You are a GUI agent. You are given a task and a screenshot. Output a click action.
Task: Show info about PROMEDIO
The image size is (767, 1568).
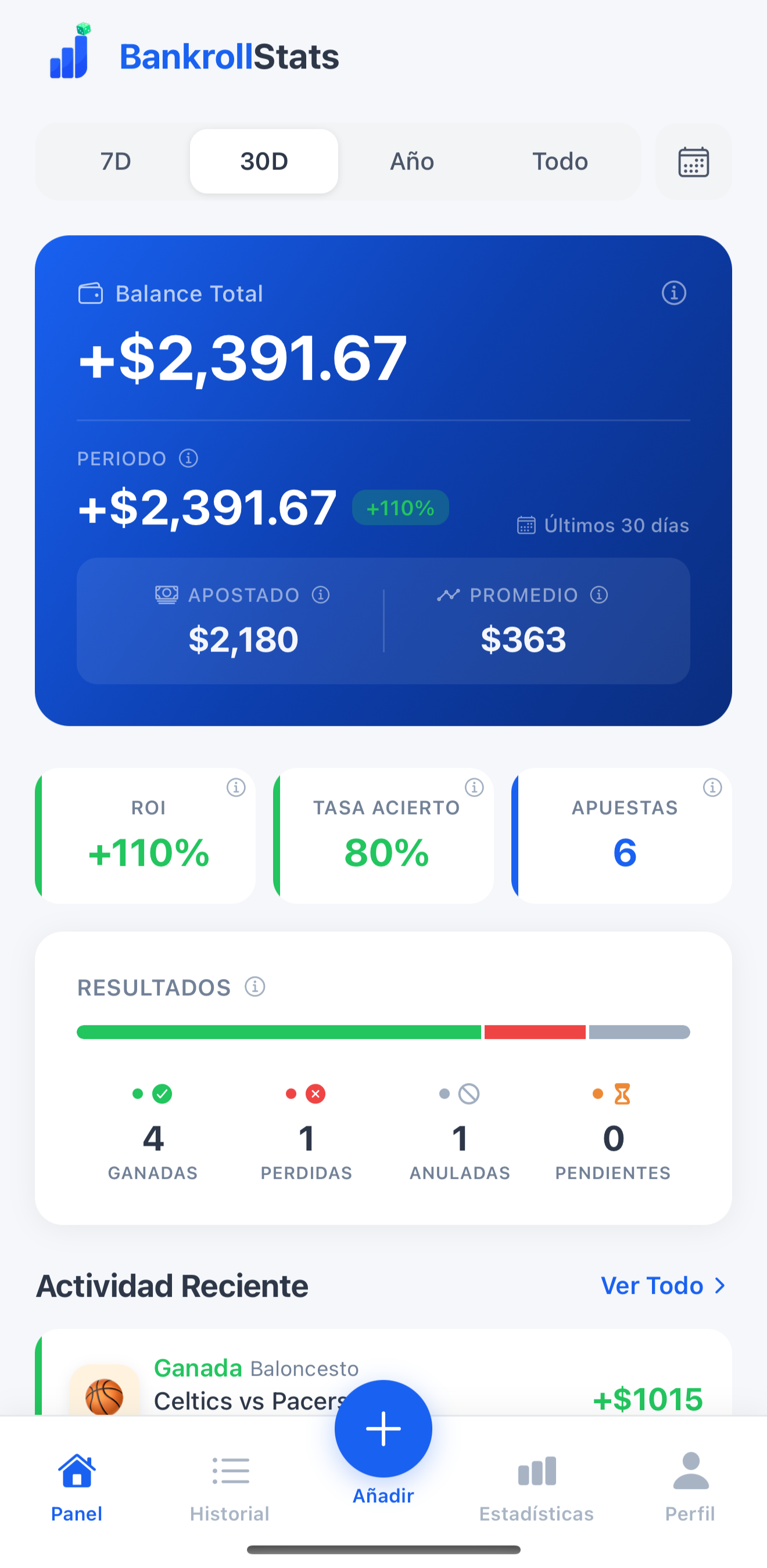[599, 595]
